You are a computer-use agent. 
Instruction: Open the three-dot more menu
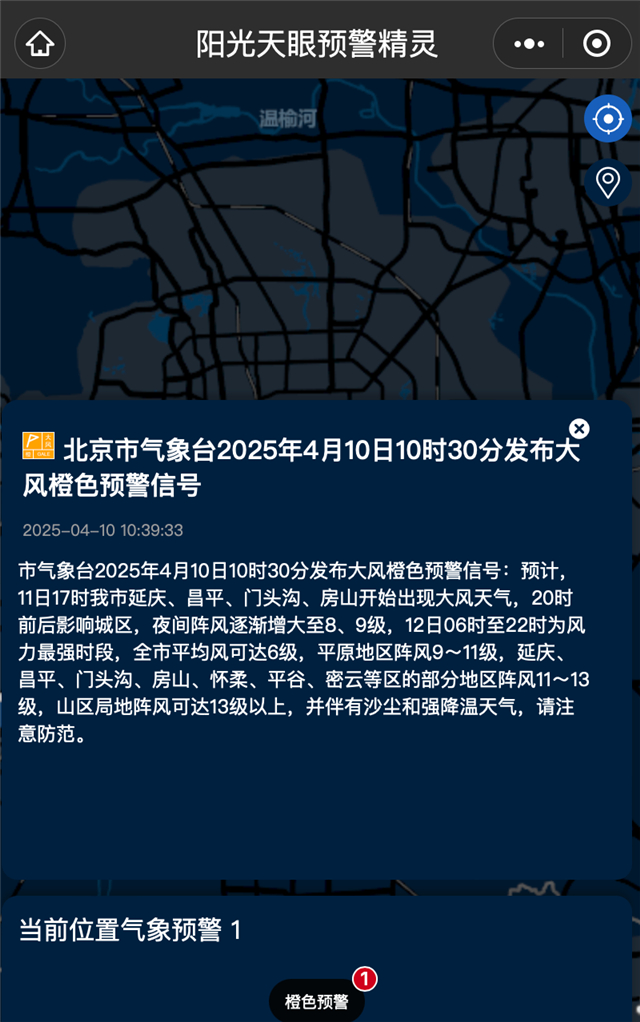click(x=529, y=45)
